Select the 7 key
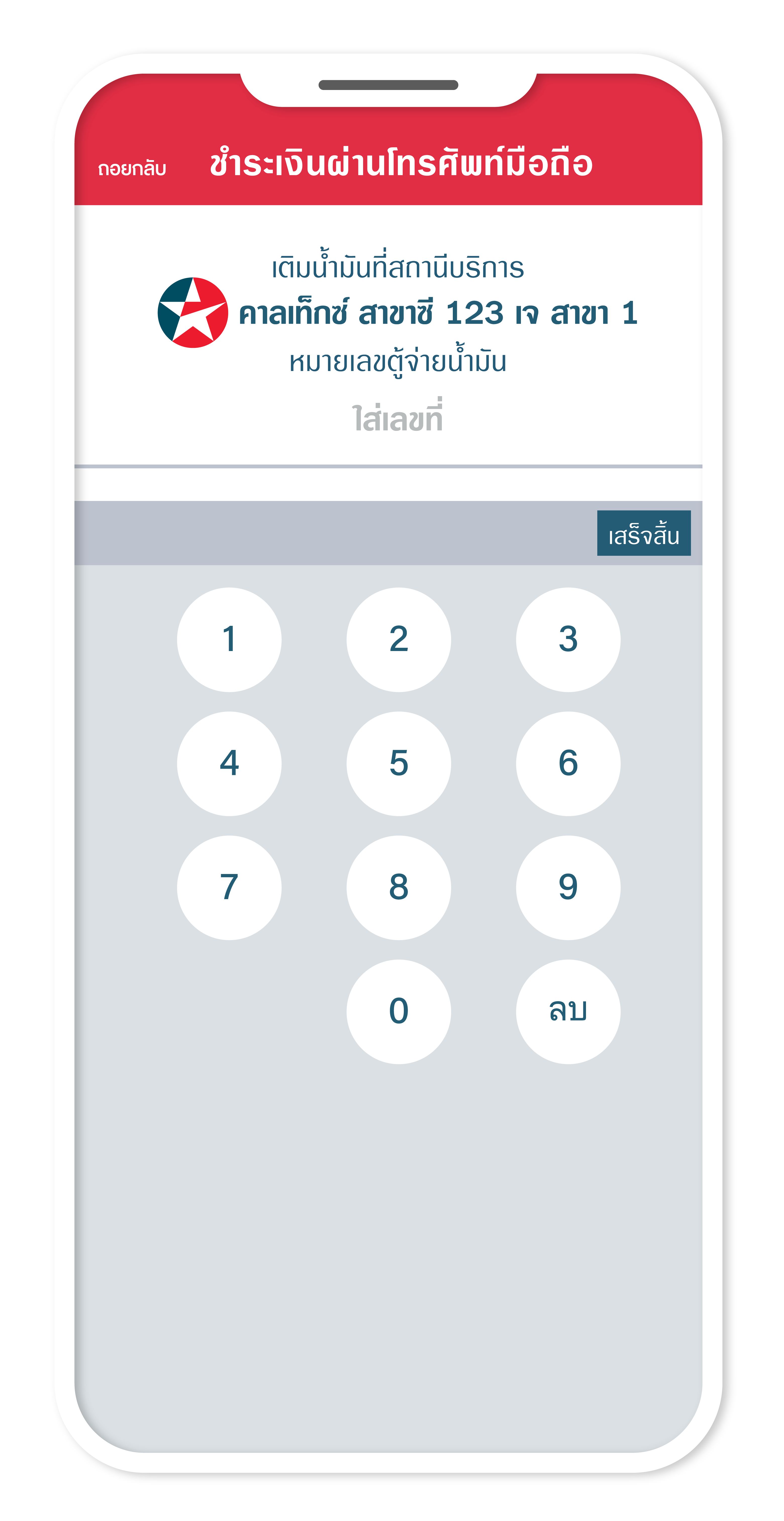Screen dimensions: 784x1521 tap(229, 888)
